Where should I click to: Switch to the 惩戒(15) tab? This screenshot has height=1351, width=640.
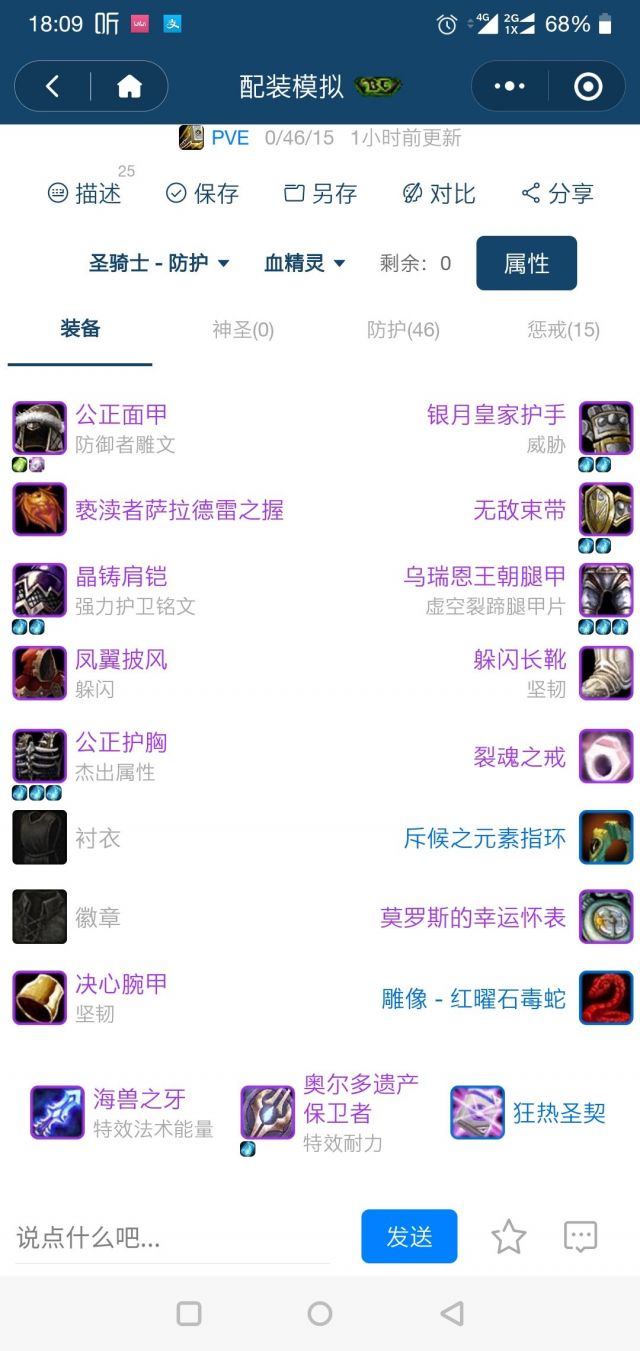point(563,330)
